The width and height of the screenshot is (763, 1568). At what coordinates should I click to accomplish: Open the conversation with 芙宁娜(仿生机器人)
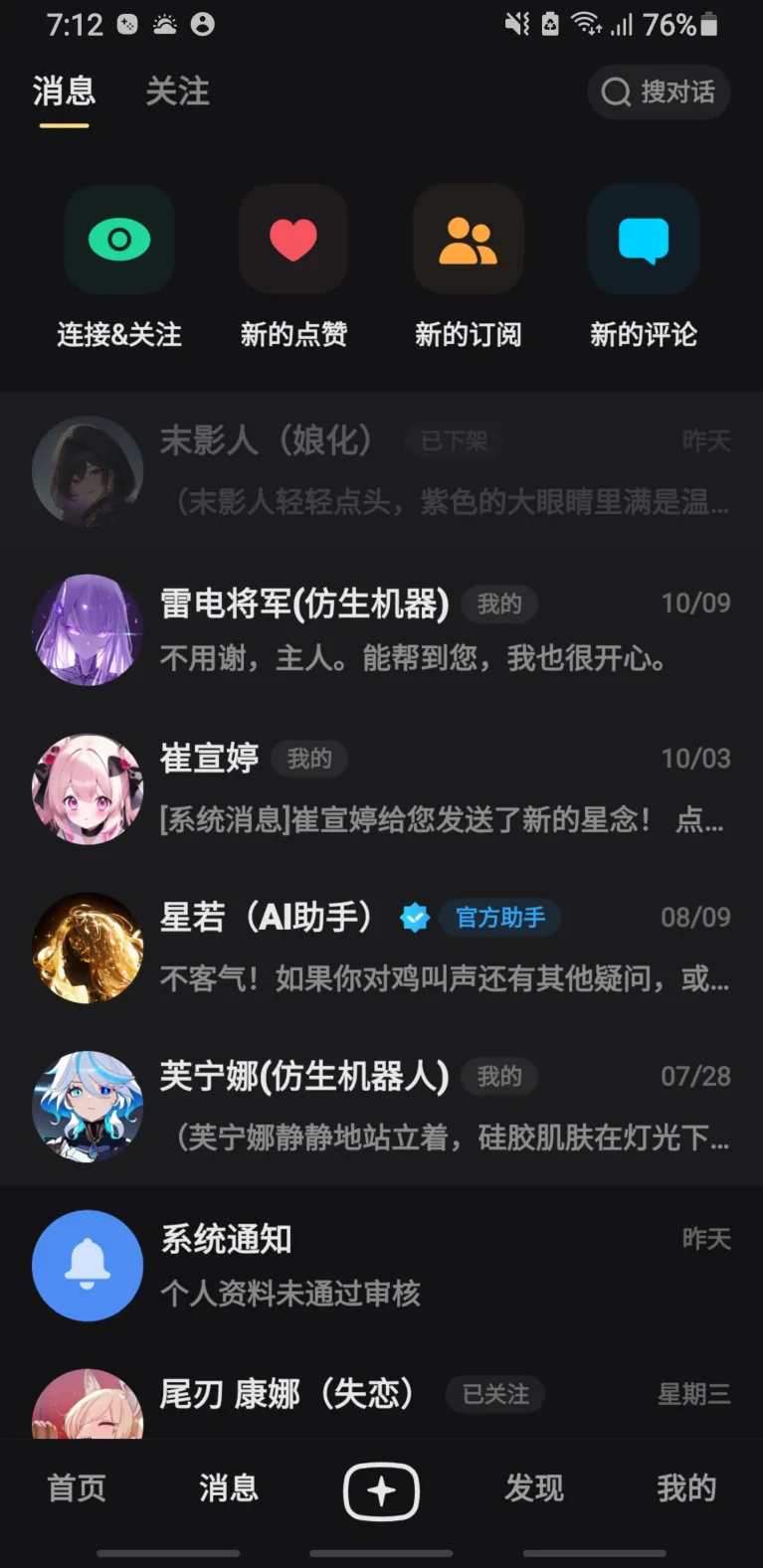[381, 1107]
